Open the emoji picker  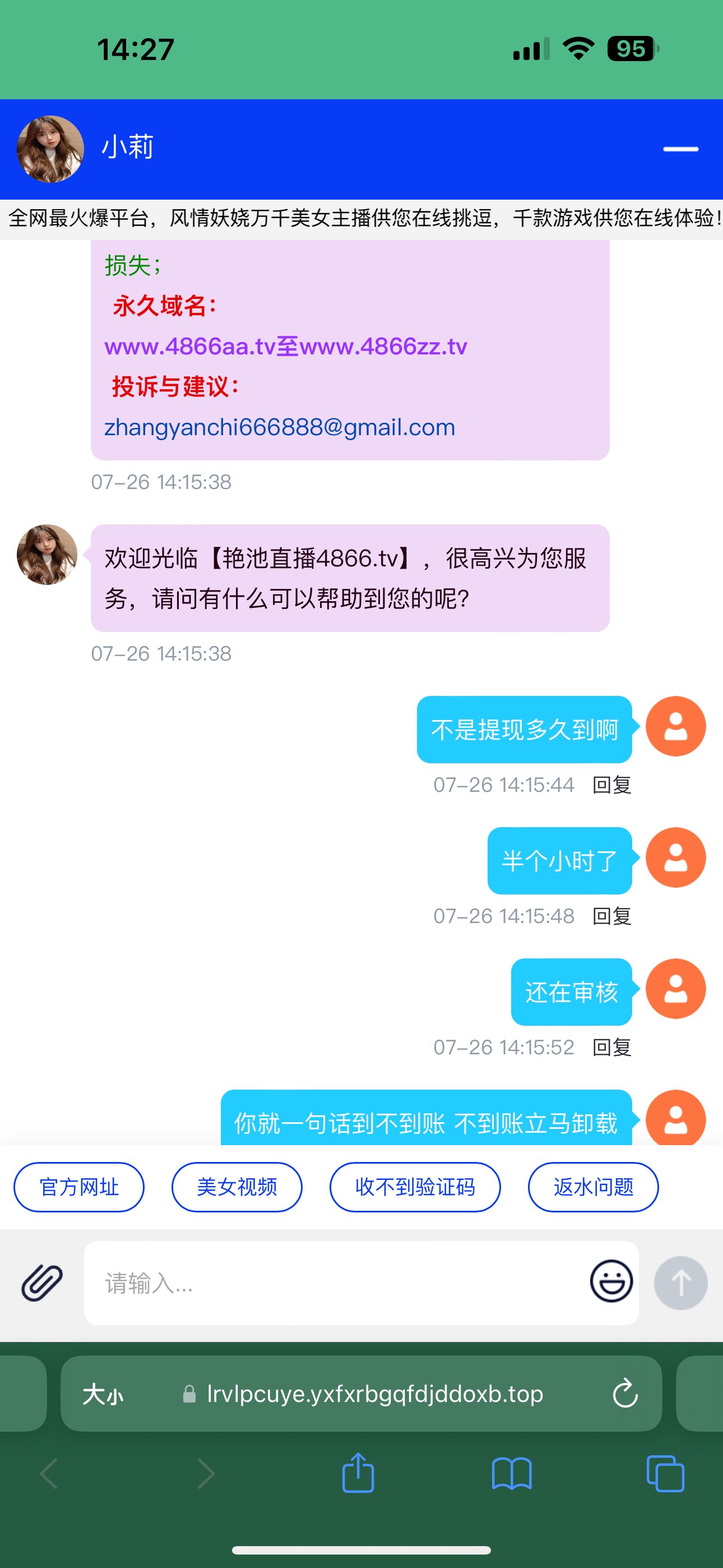611,1281
